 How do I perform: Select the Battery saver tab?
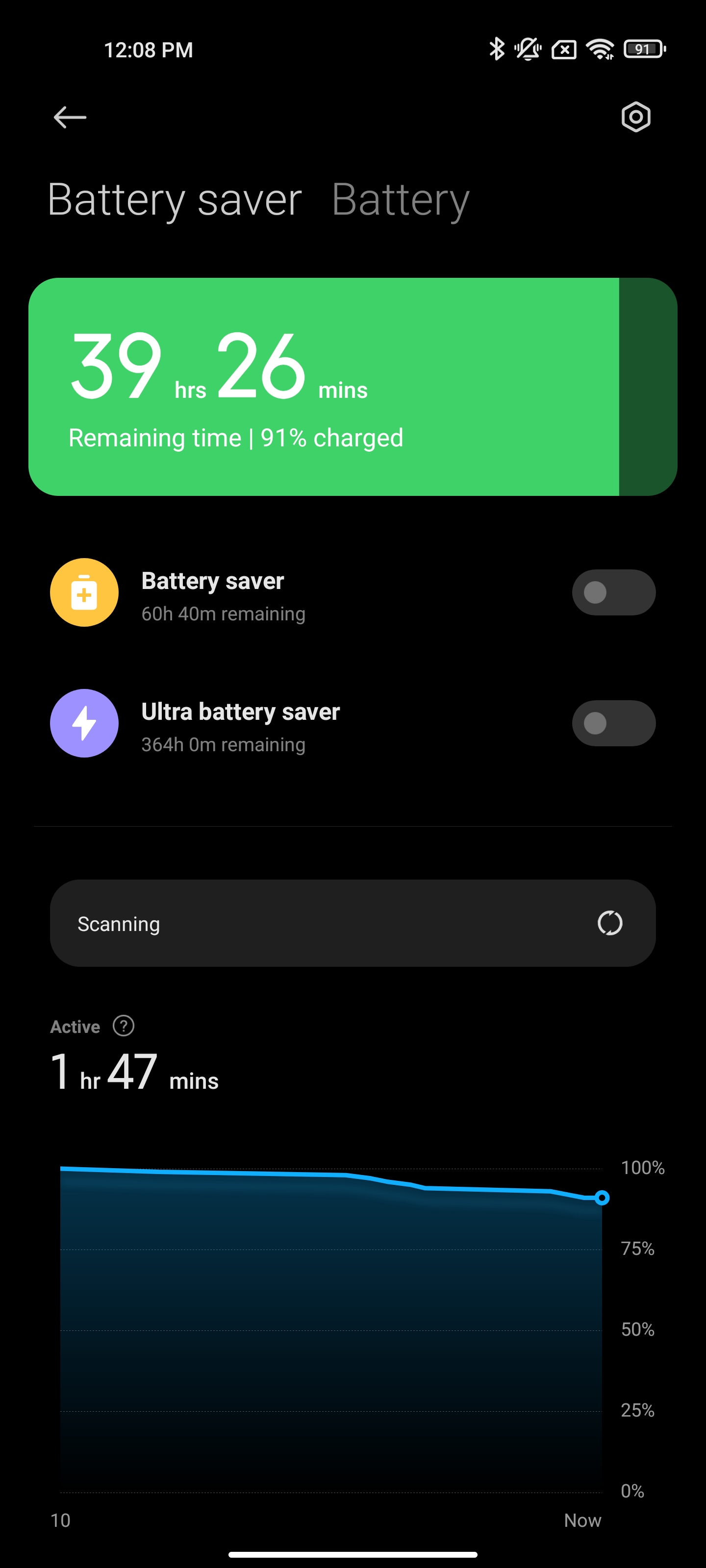[174, 199]
